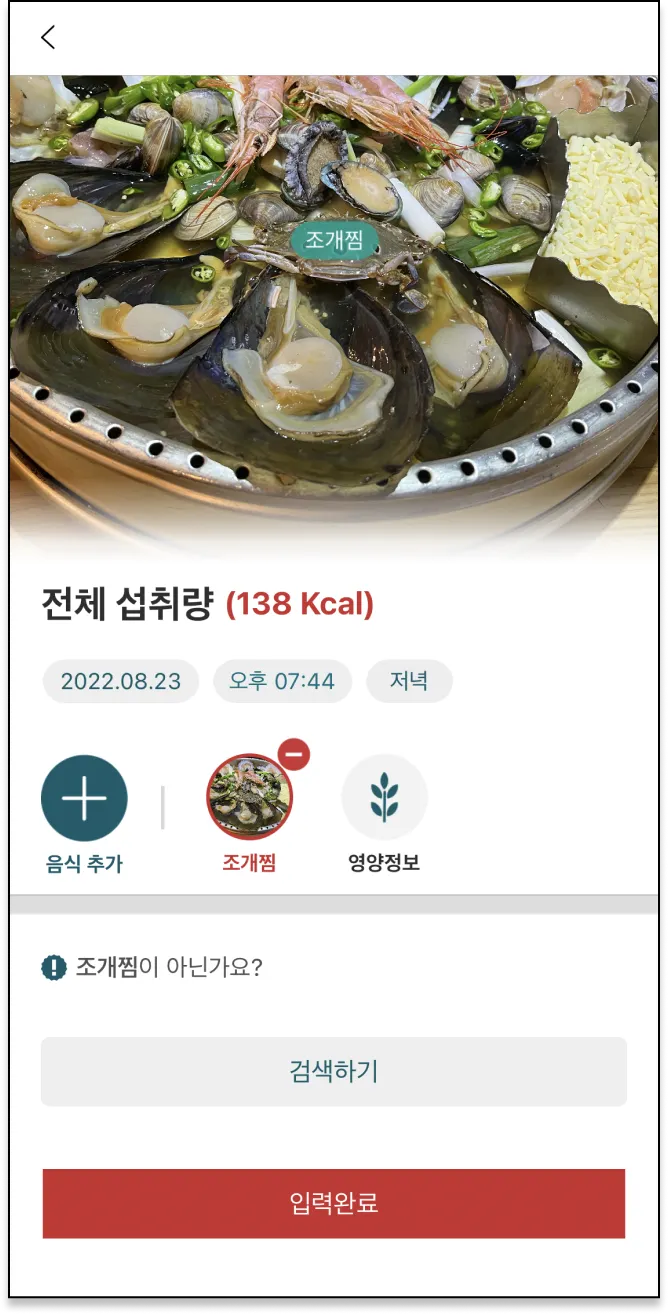Remove 조개찜 with the red minus badge

(294, 755)
